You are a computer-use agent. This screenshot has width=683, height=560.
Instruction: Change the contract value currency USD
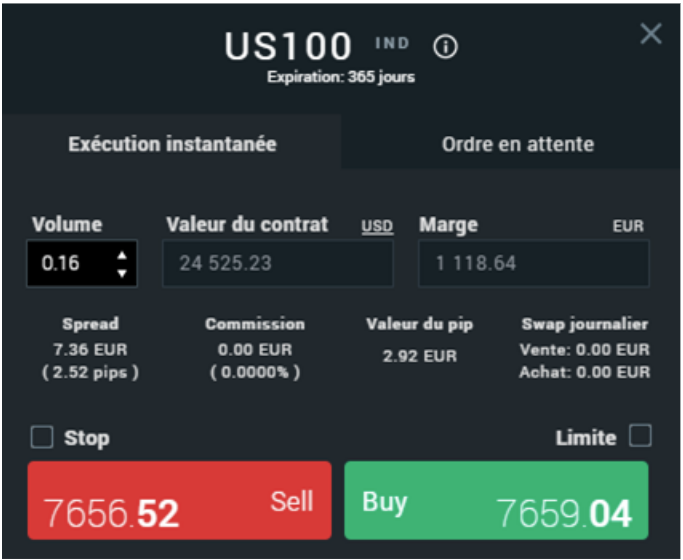[377, 227]
